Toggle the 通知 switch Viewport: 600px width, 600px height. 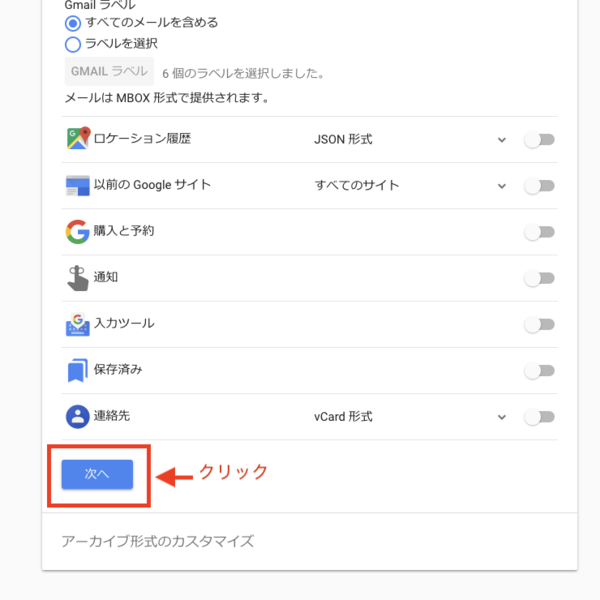point(539,278)
